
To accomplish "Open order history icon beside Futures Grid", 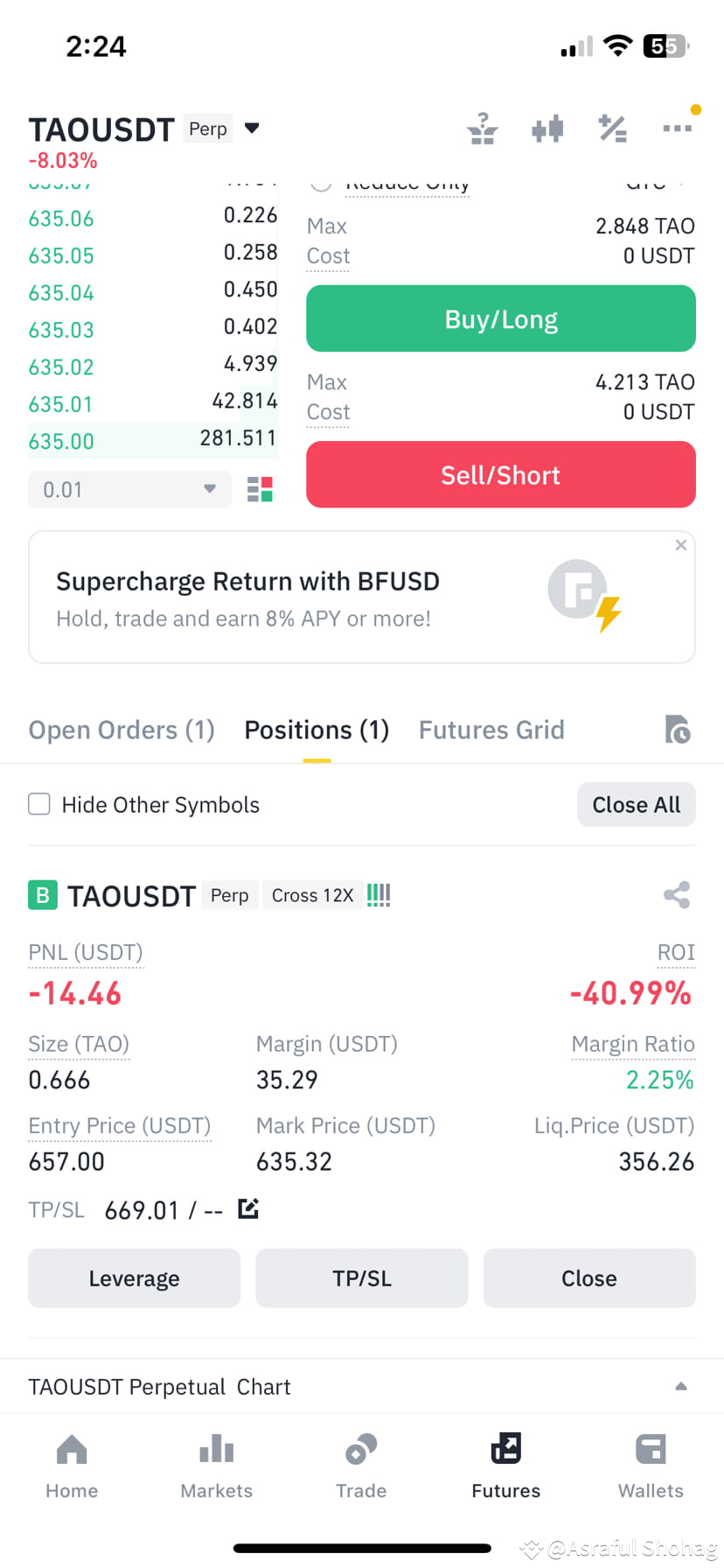I will (x=678, y=730).
